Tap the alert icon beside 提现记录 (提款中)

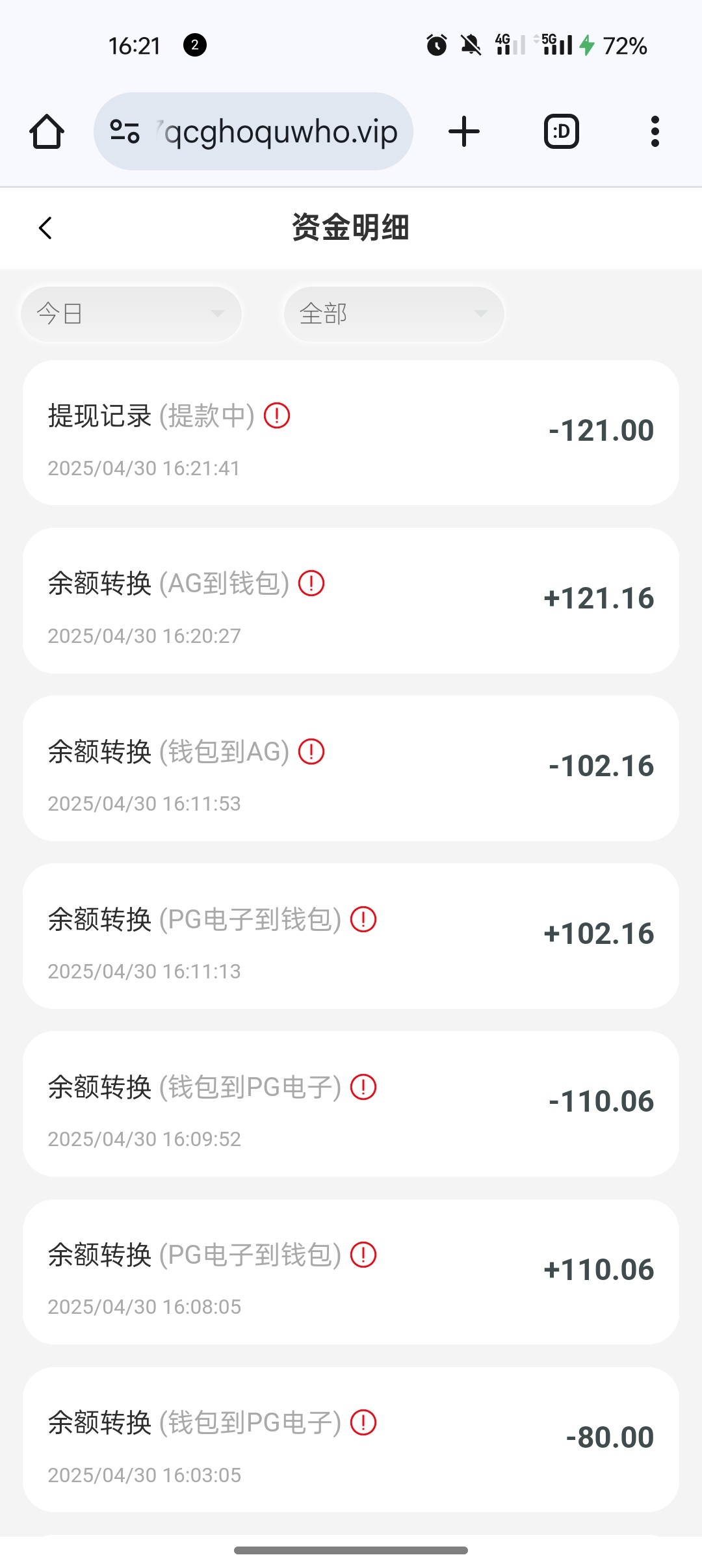[277, 415]
